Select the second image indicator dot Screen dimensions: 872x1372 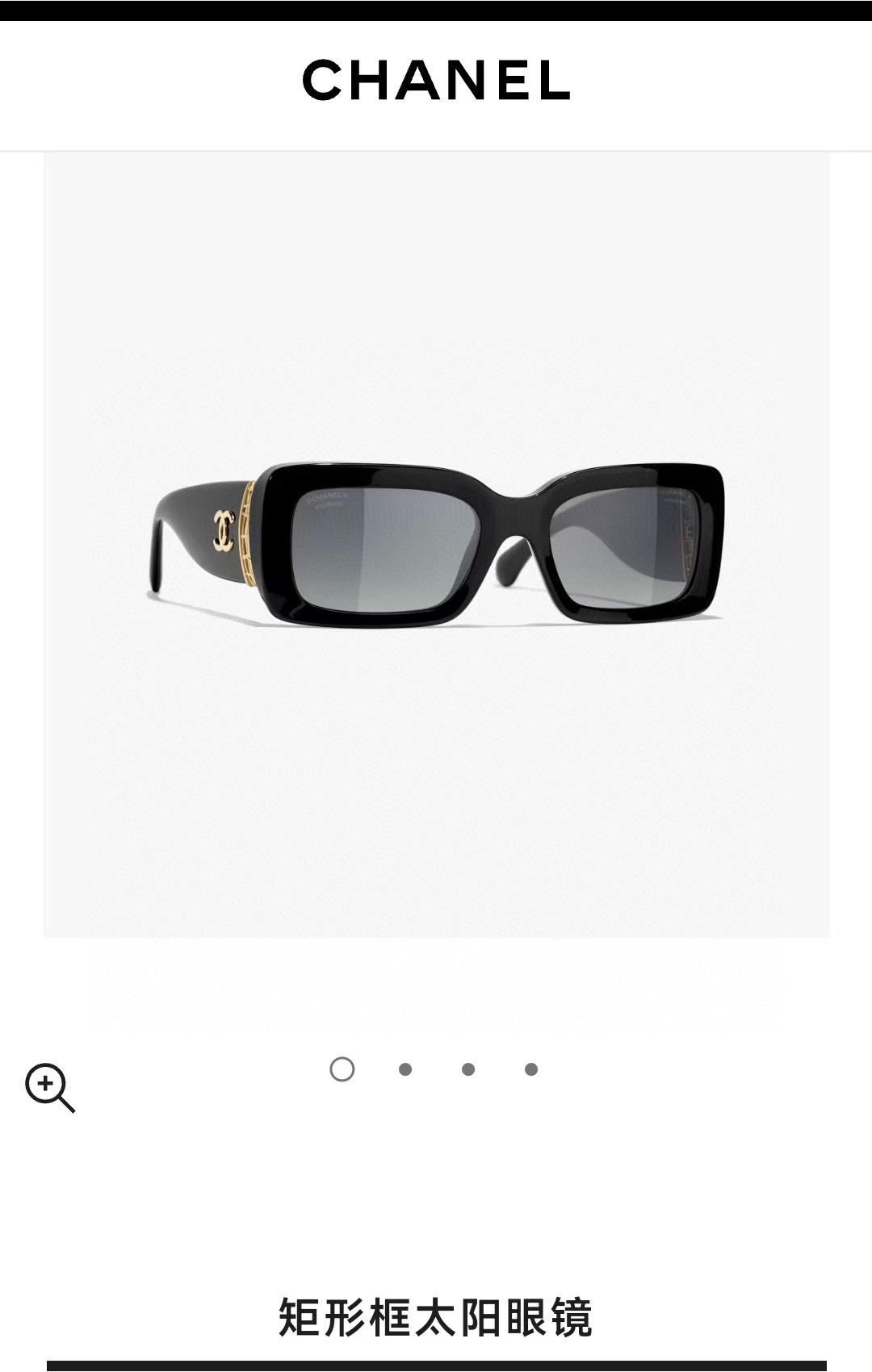[x=405, y=1069]
